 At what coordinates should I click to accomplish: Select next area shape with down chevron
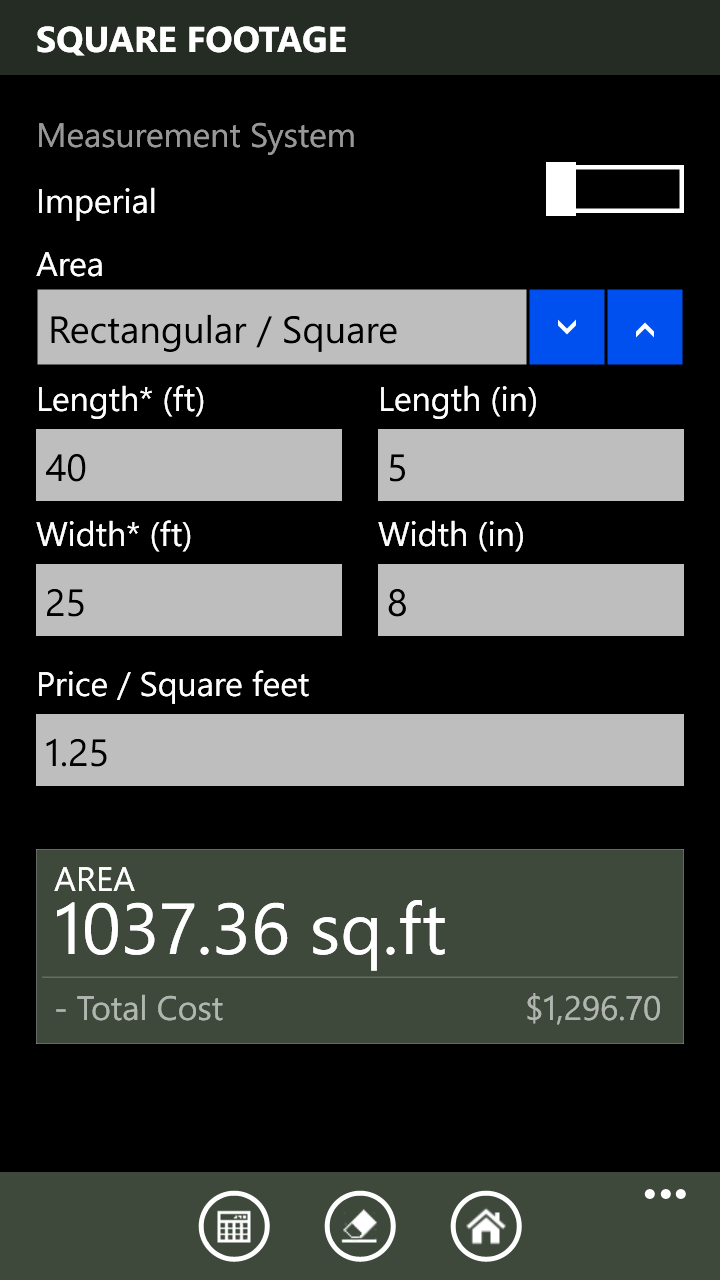pos(567,328)
